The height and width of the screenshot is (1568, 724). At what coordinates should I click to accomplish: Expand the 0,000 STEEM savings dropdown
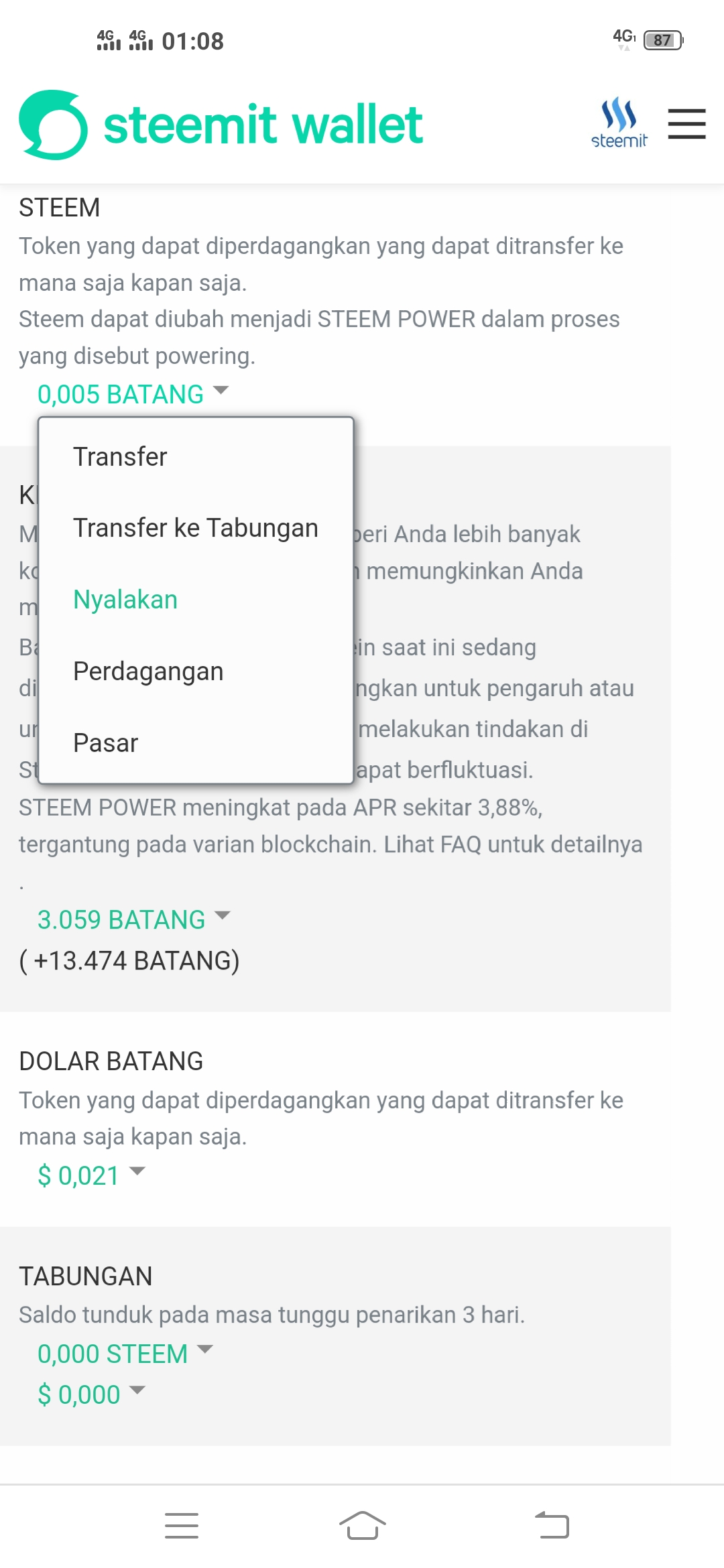125,1354
